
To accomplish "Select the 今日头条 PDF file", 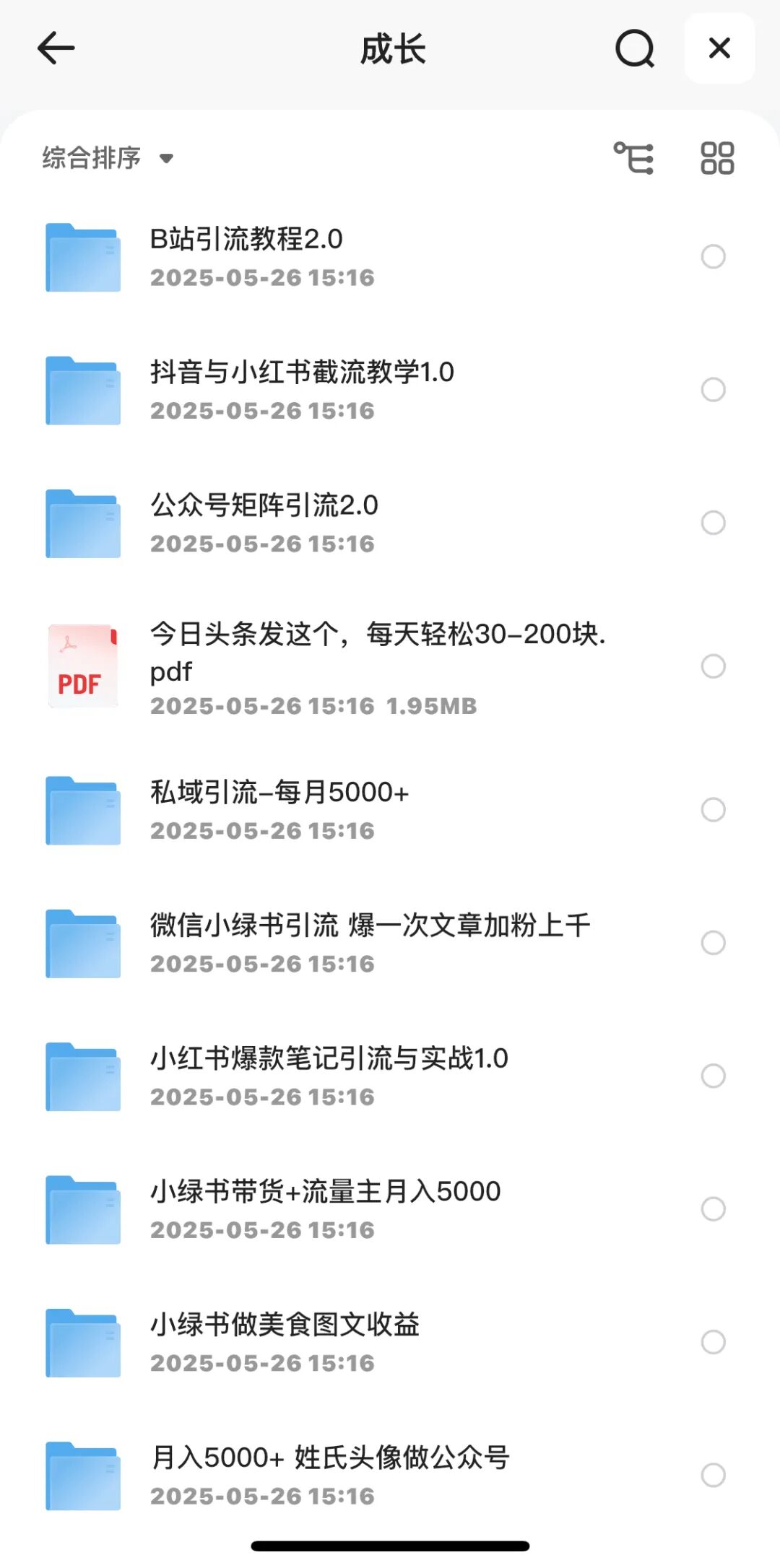I will click(713, 666).
